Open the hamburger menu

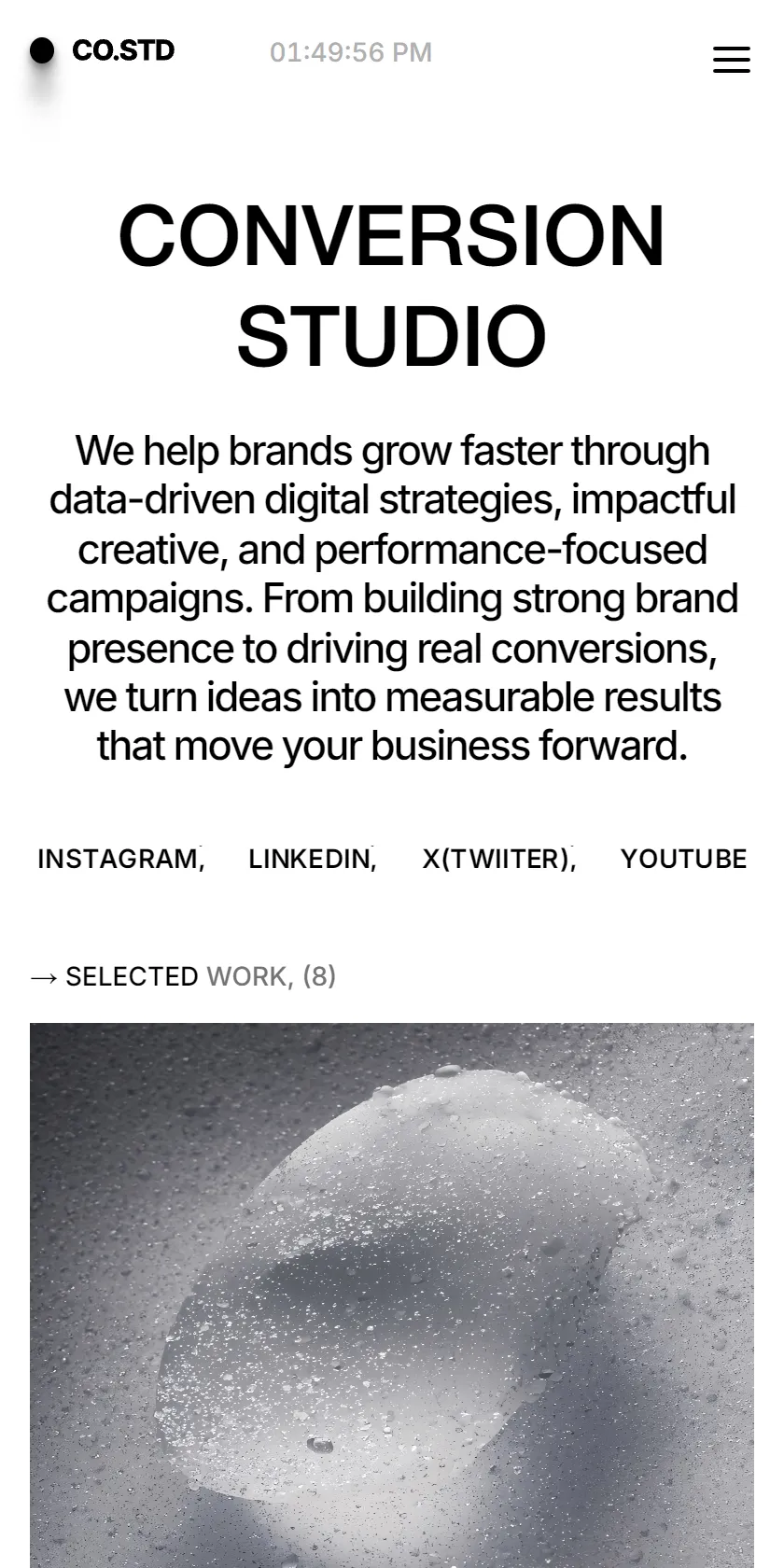point(732,60)
